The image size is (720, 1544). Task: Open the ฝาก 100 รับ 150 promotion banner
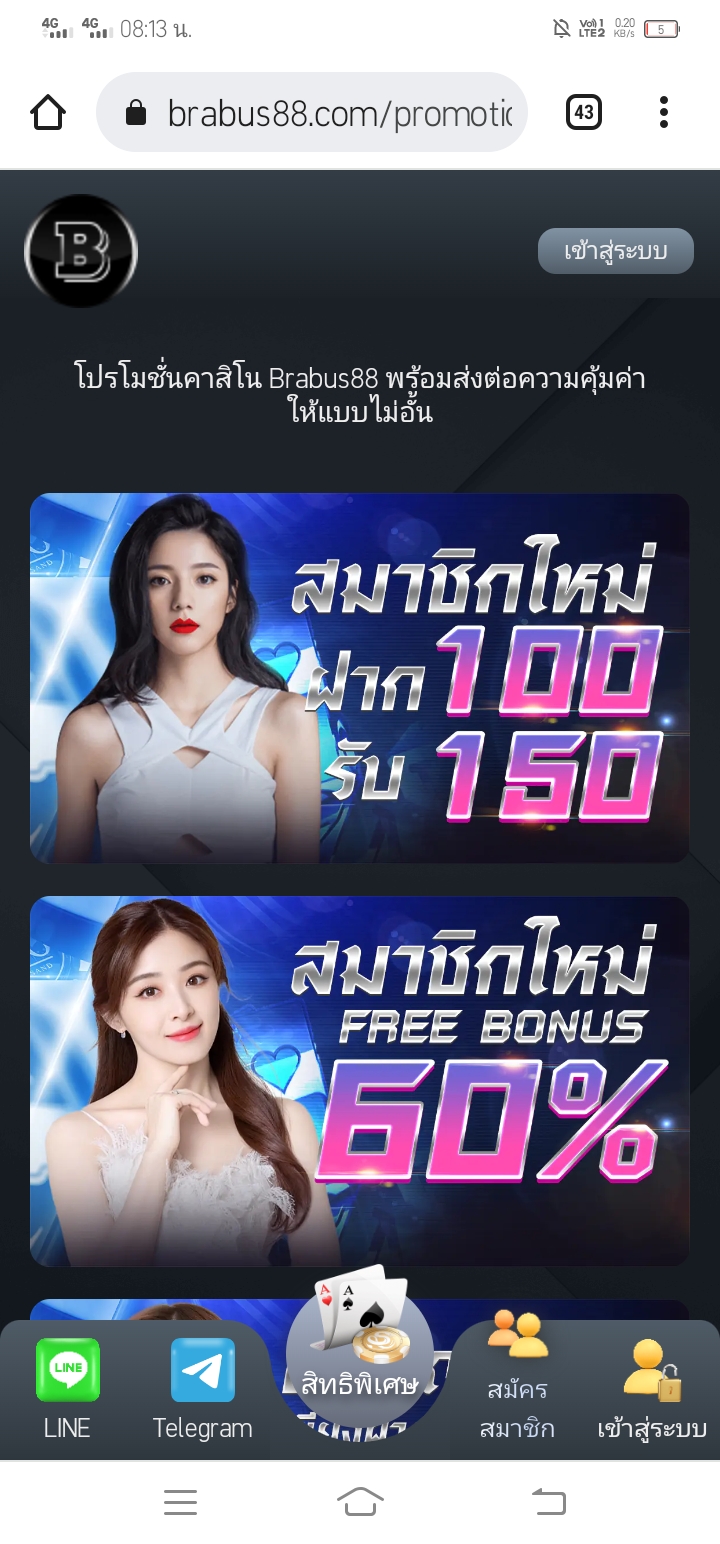click(x=360, y=678)
